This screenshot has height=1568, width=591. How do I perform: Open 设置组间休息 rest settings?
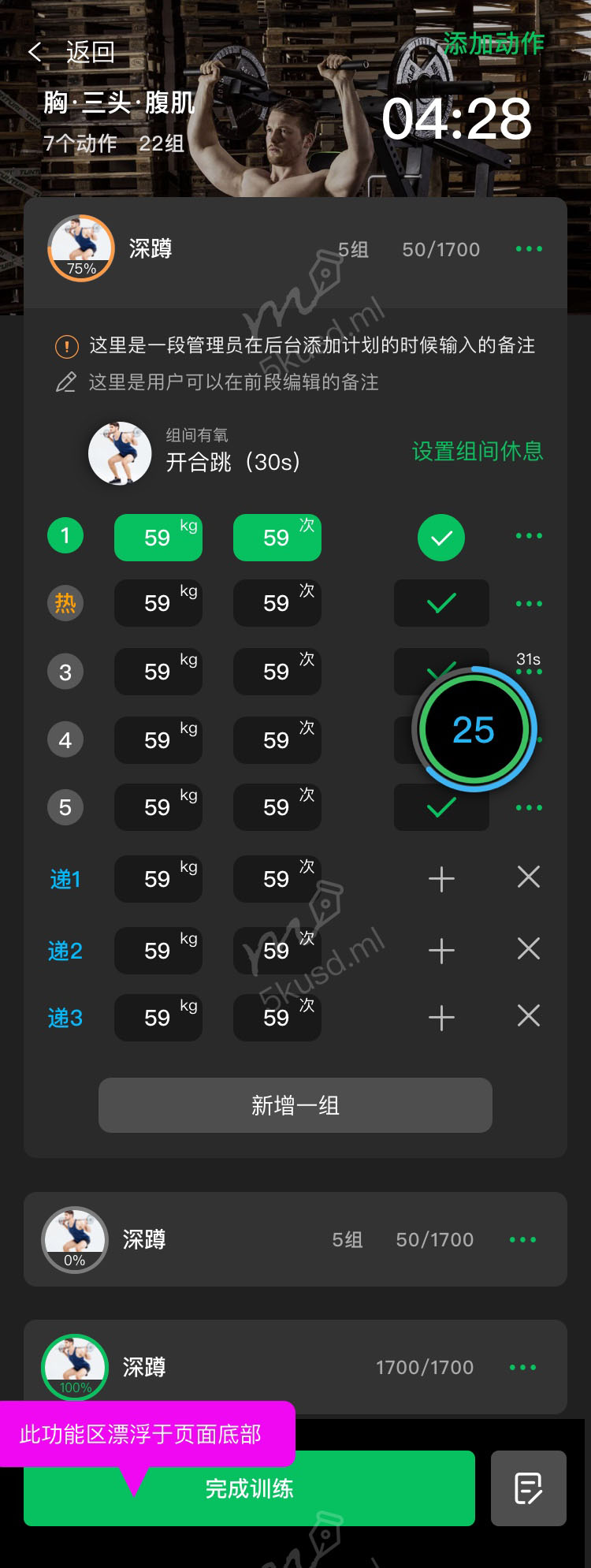(x=478, y=451)
